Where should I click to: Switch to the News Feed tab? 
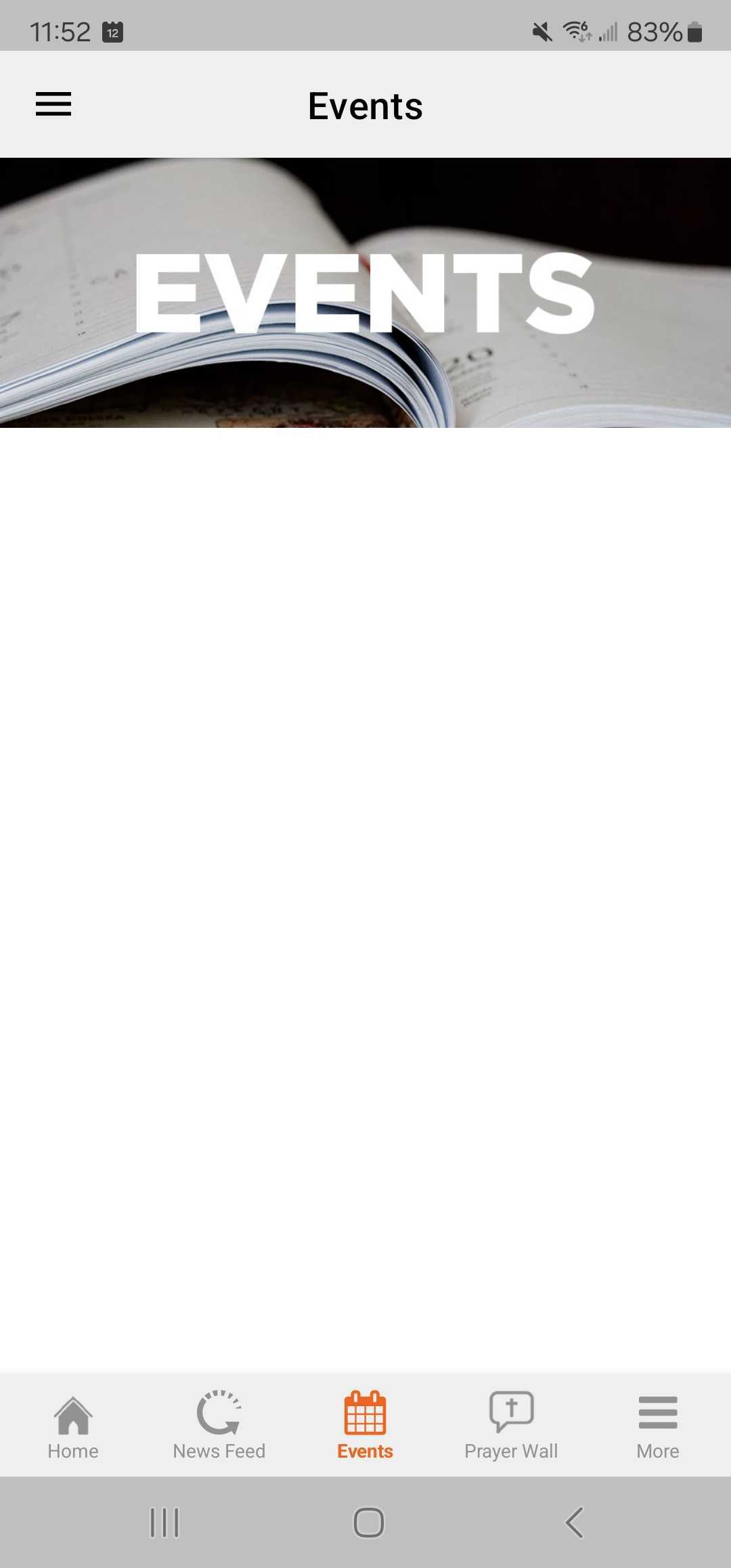[x=219, y=1425]
